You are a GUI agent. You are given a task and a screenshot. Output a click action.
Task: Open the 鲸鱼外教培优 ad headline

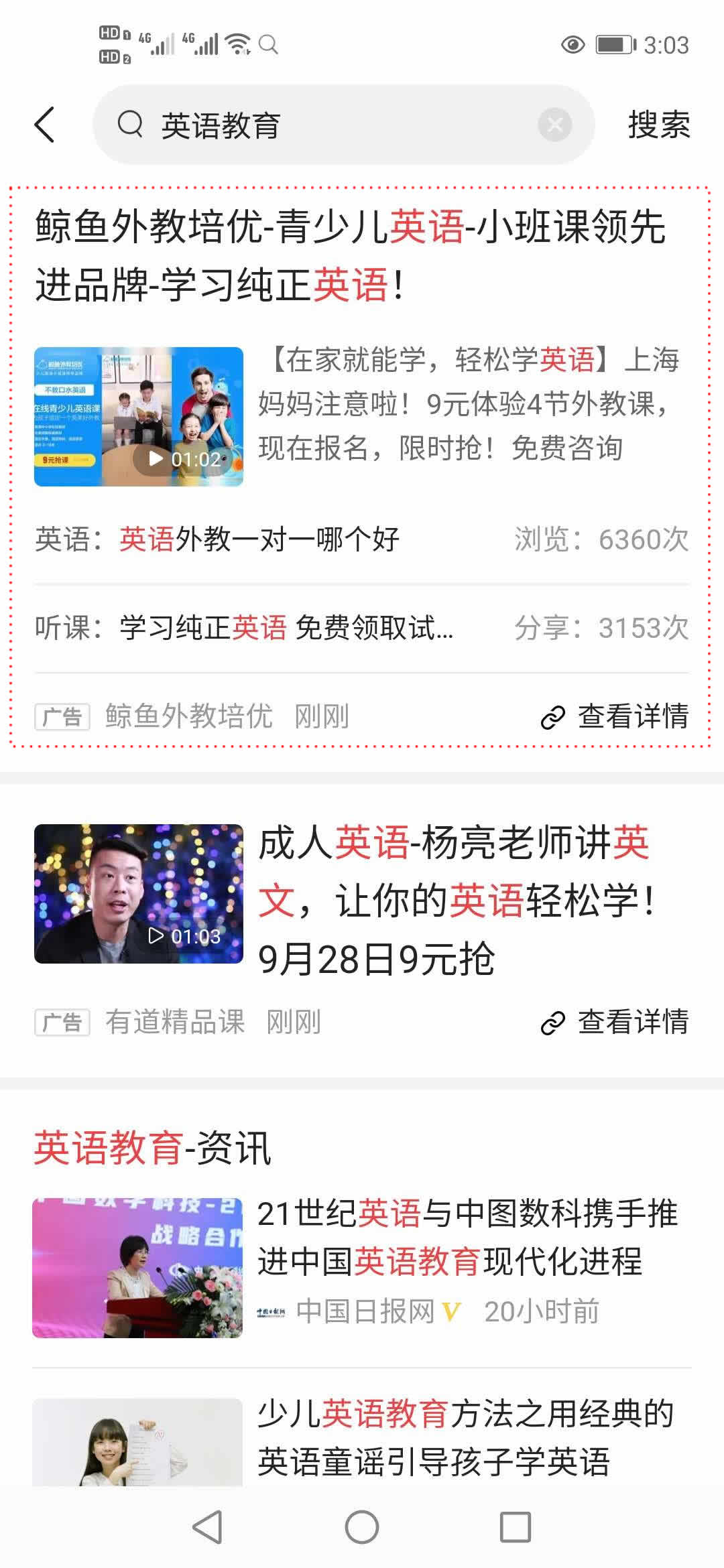pyautogui.click(x=350, y=255)
